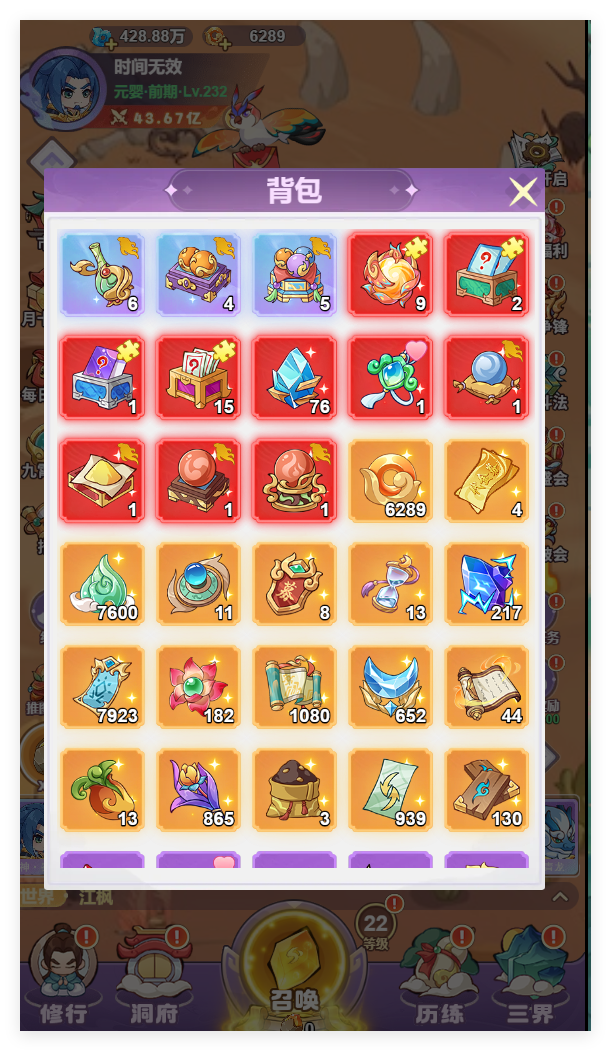Select the blue crystal item with 76
Screen dimensions: 611x1051
(x=295, y=378)
